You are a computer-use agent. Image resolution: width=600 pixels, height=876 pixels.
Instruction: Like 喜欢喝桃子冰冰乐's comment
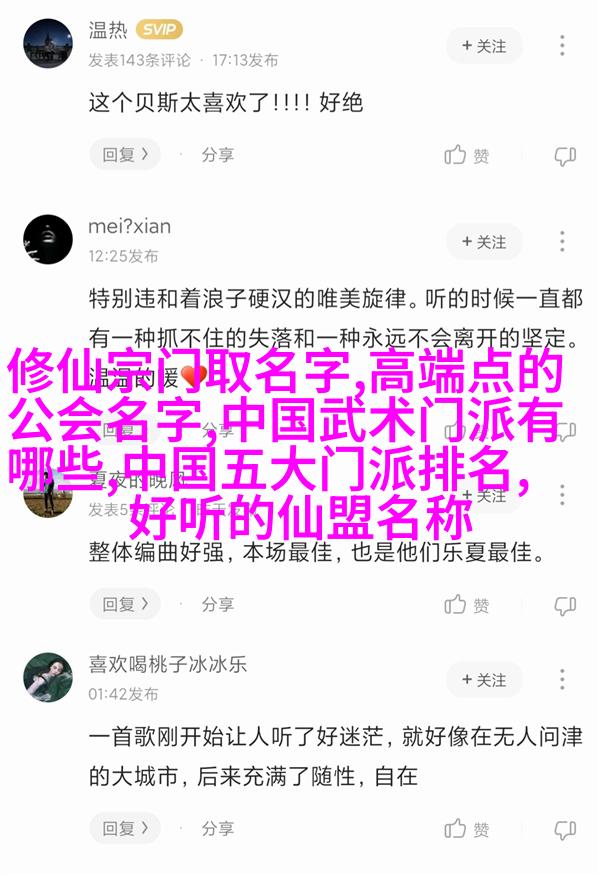[x=467, y=829]
